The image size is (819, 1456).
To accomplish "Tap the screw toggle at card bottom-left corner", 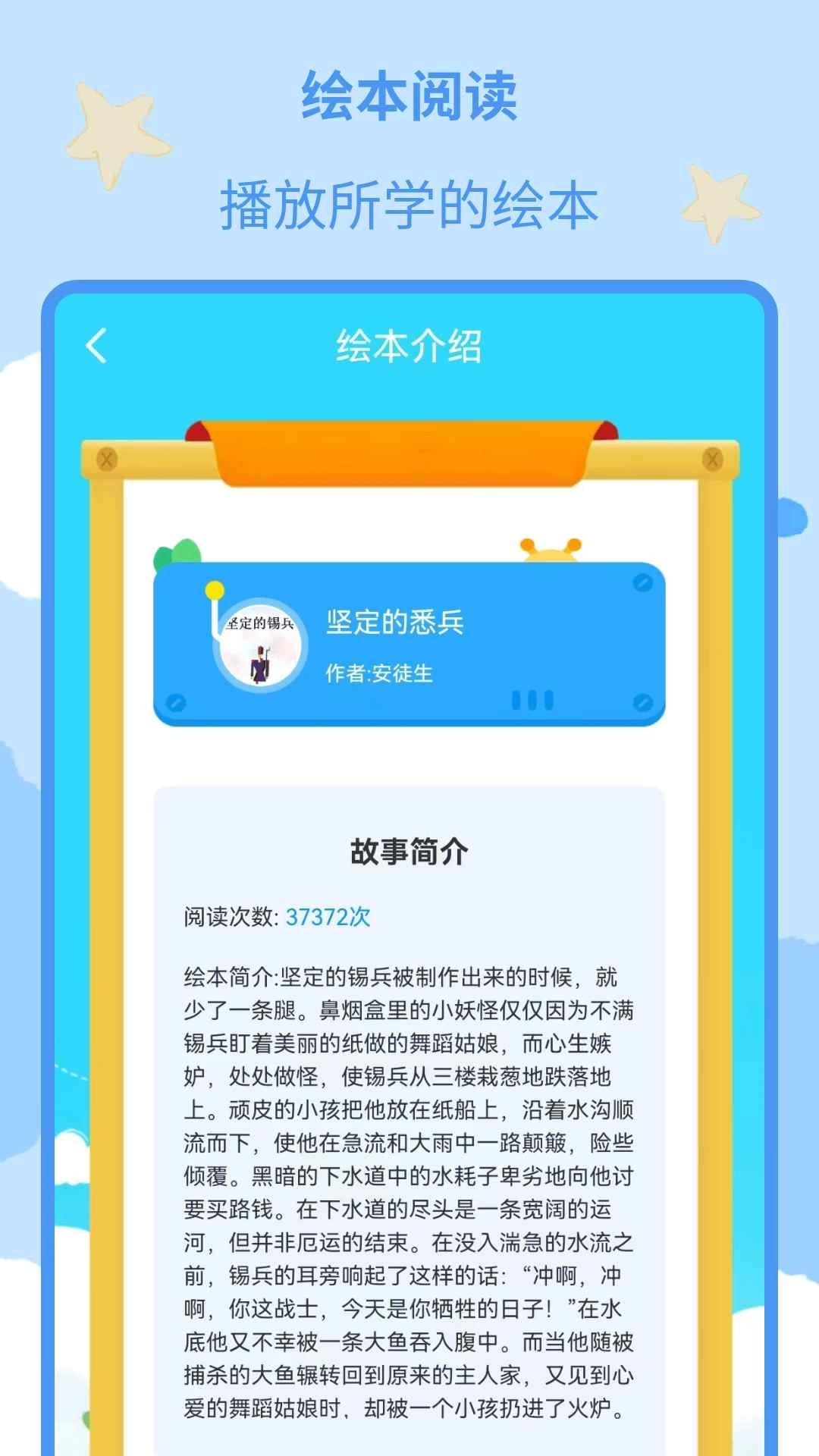I will coord(176,701).
